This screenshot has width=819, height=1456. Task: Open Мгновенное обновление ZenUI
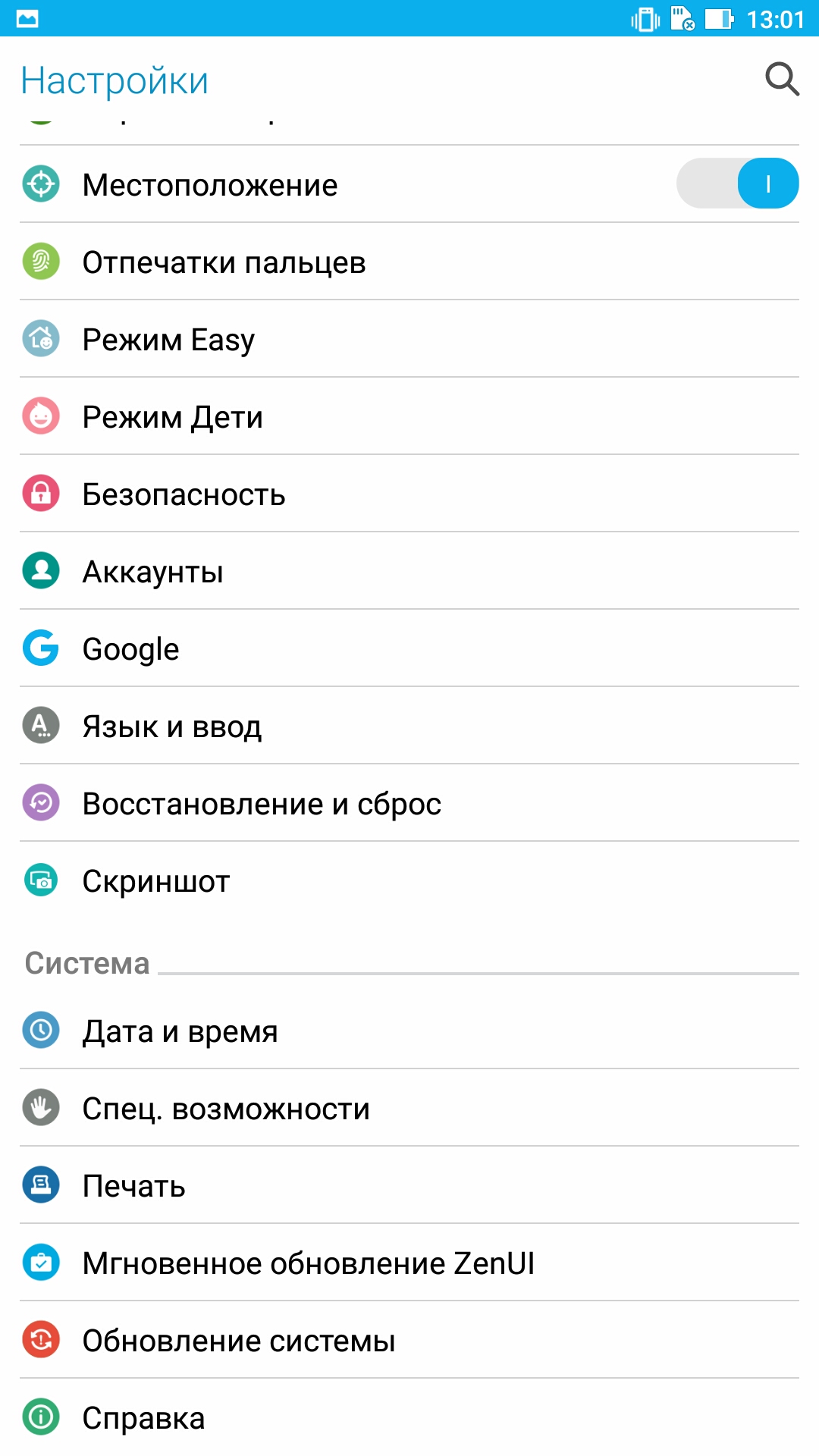pos(409,1263)
